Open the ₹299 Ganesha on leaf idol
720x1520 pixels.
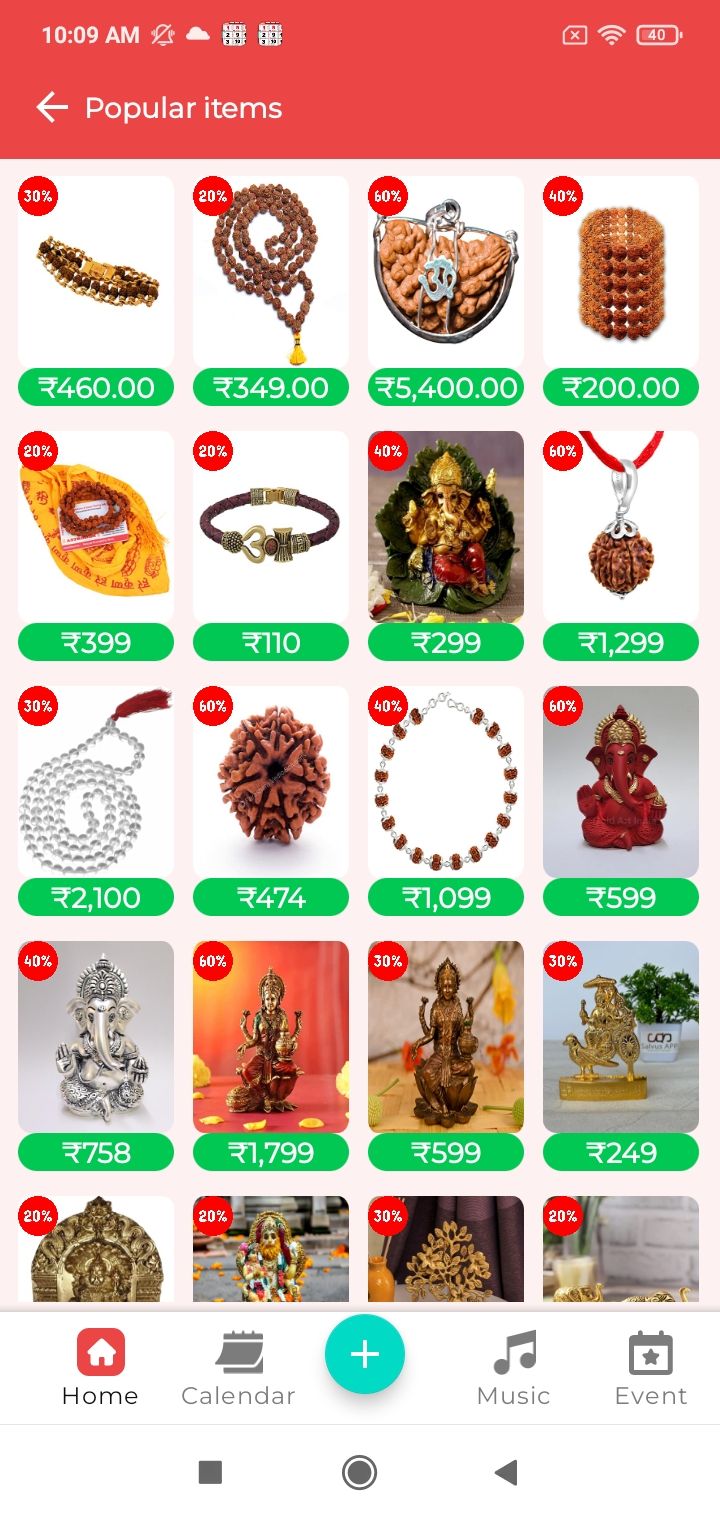446,546
